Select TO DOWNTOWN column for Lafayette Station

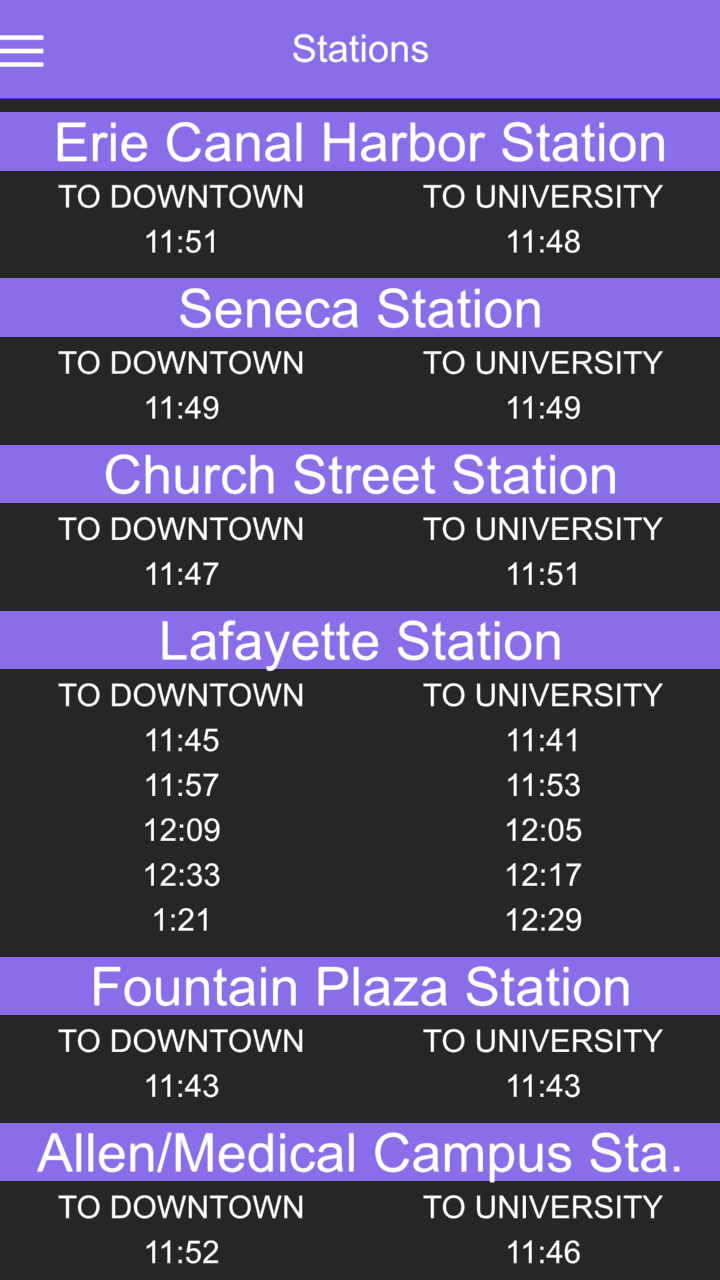[x=181, y=694]
